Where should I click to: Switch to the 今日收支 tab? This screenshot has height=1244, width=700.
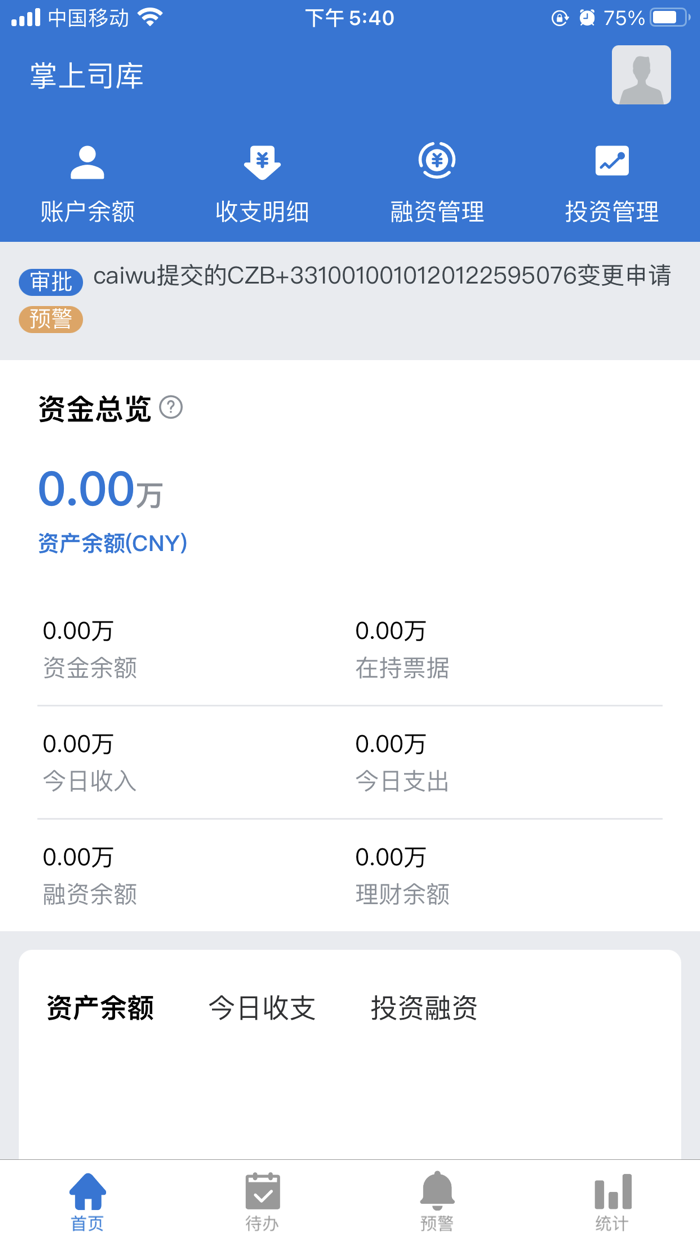(x=262, y=1008)
